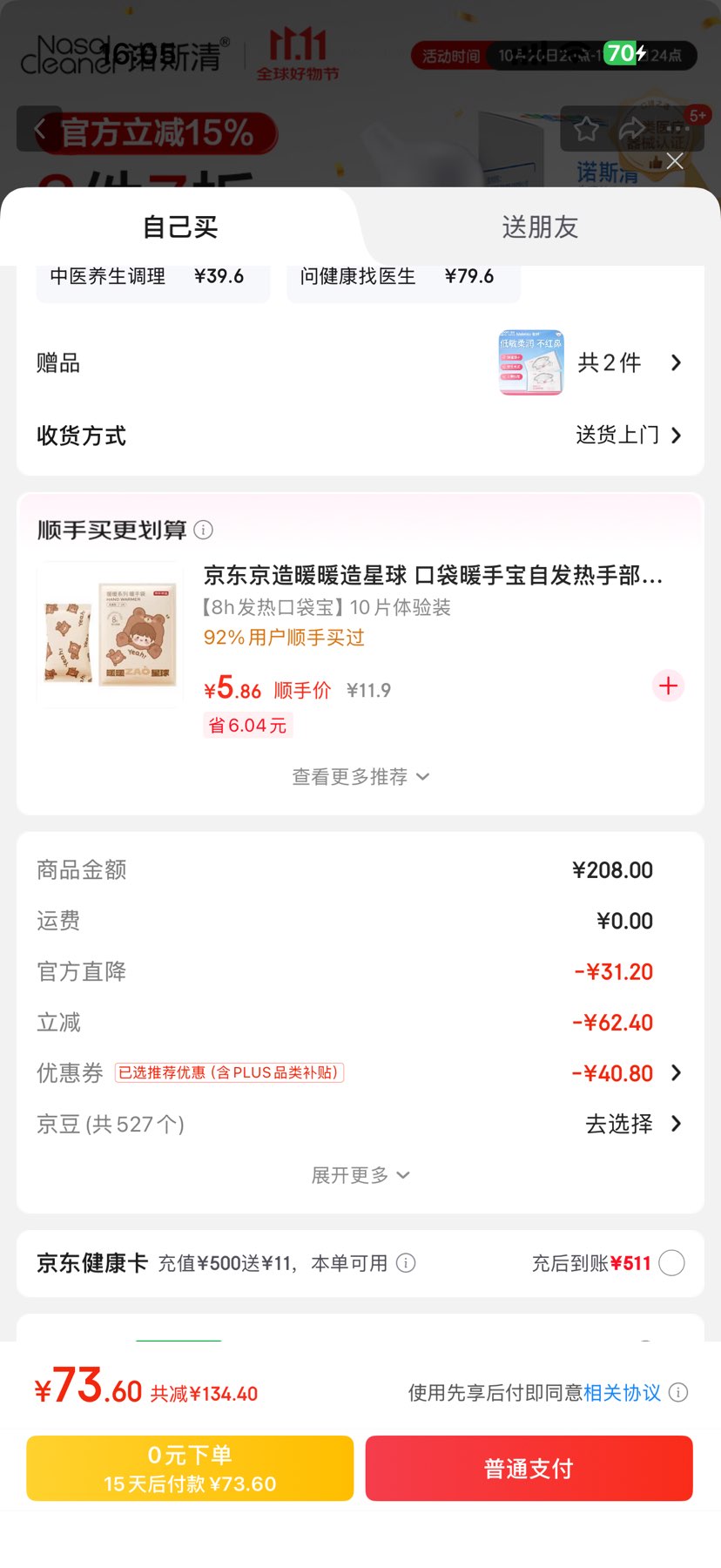The width and height of the screenshot is (721, 1568).
Task: Switch to the 送朋友 tab
Action: (540, 226)
